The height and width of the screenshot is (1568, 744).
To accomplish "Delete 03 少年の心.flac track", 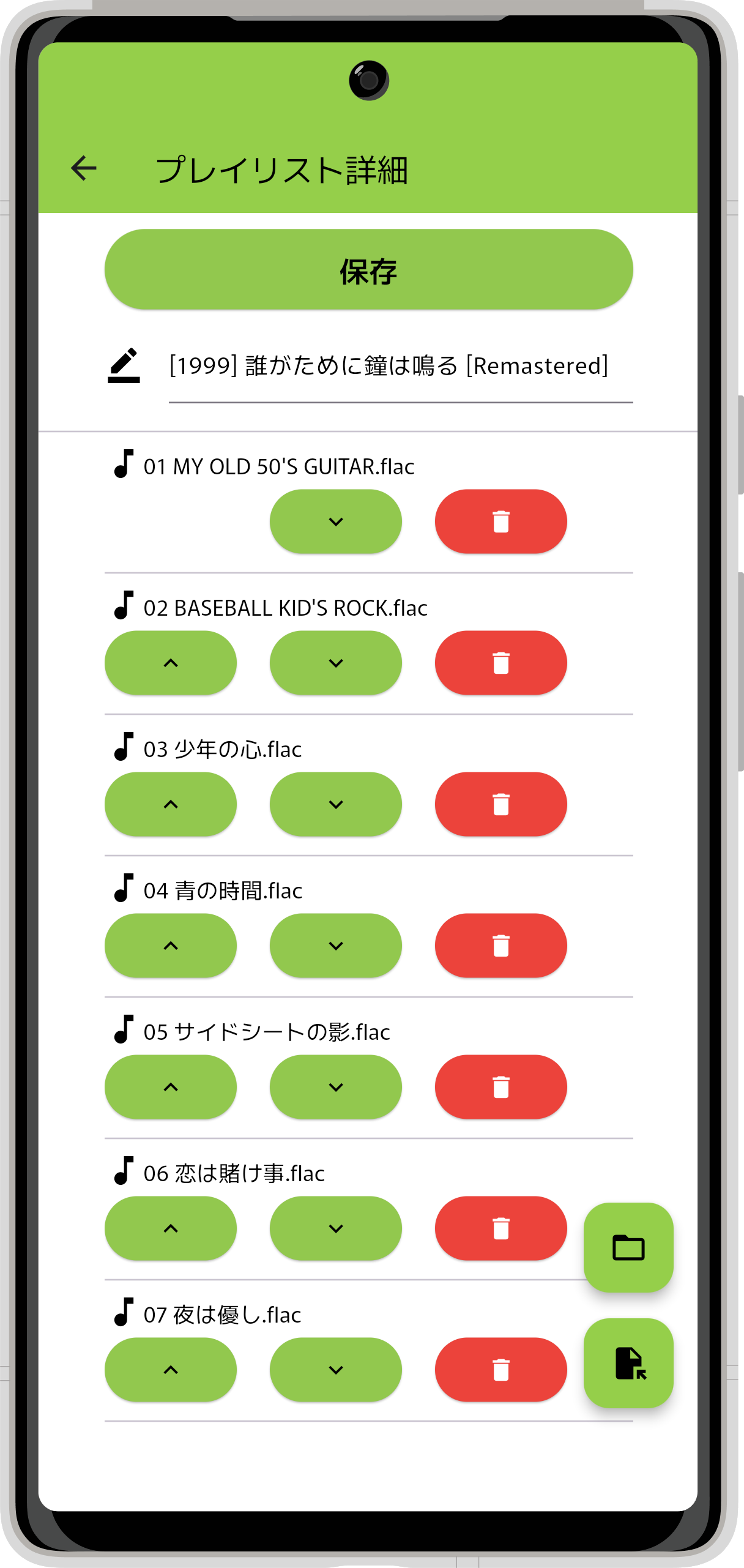I will pyautogui.click(x=500, y=804).
